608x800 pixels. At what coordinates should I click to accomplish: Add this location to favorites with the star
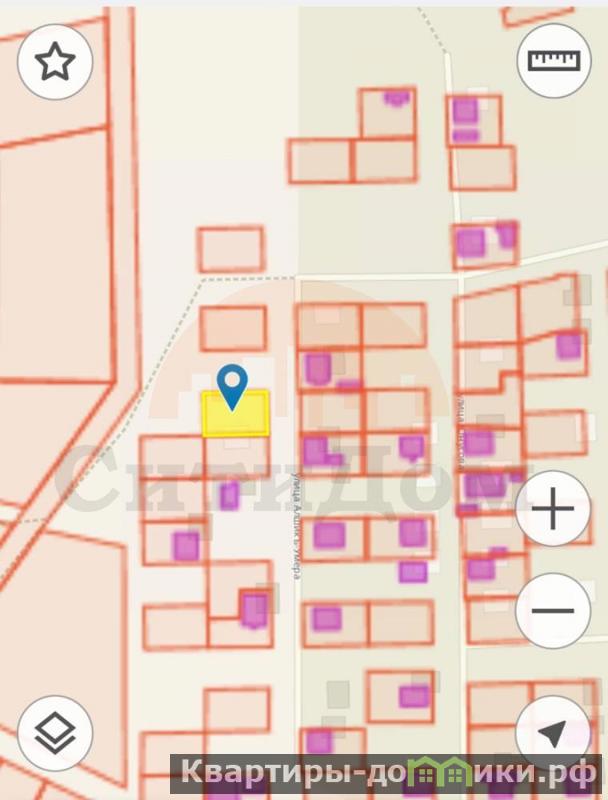click(x=55, y=62)
